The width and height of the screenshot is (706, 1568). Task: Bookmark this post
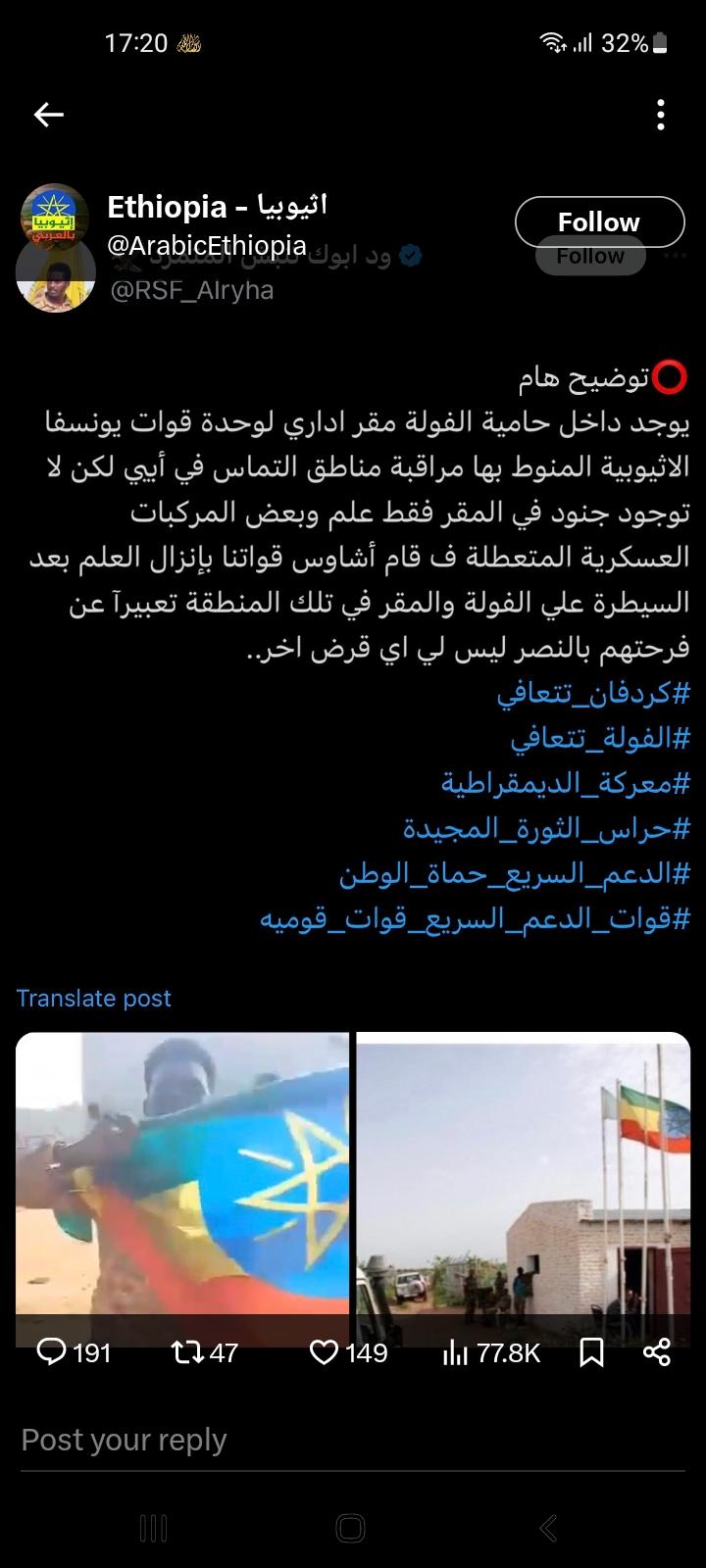(591, 1353)
